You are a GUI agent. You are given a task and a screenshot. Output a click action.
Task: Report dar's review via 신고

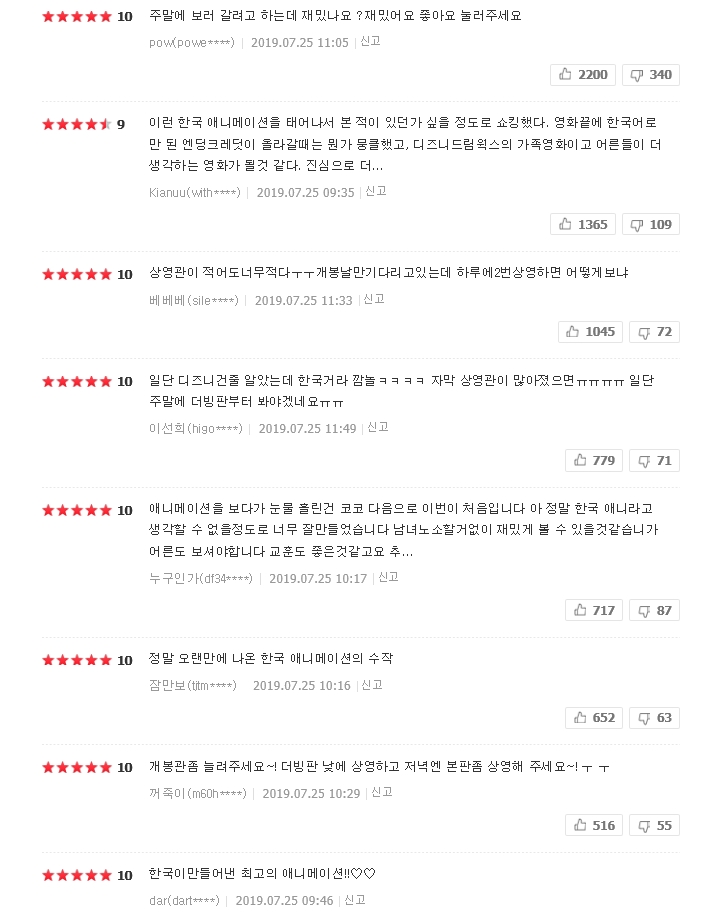coord(355,900)
